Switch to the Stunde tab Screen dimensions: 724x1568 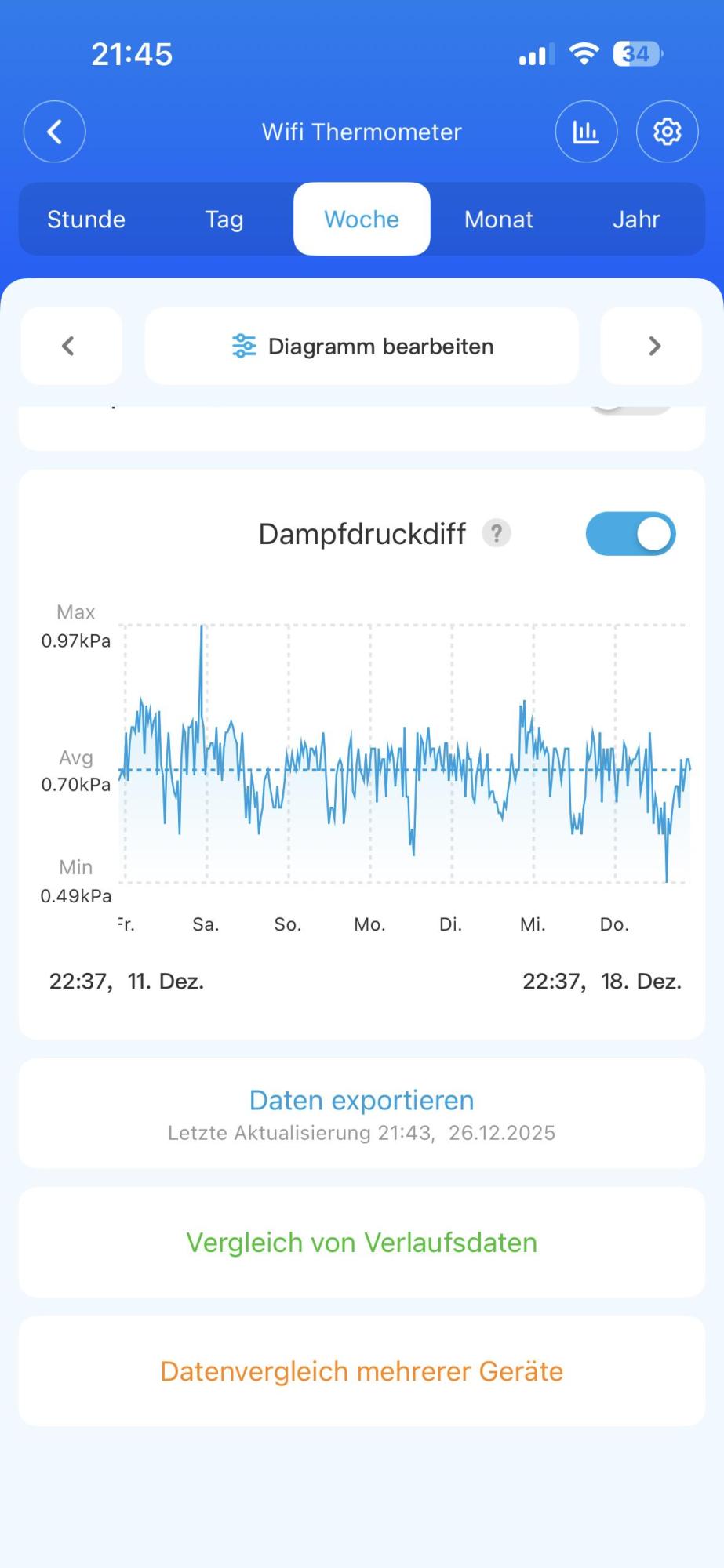pyautogui.click(x=86, y=220)
